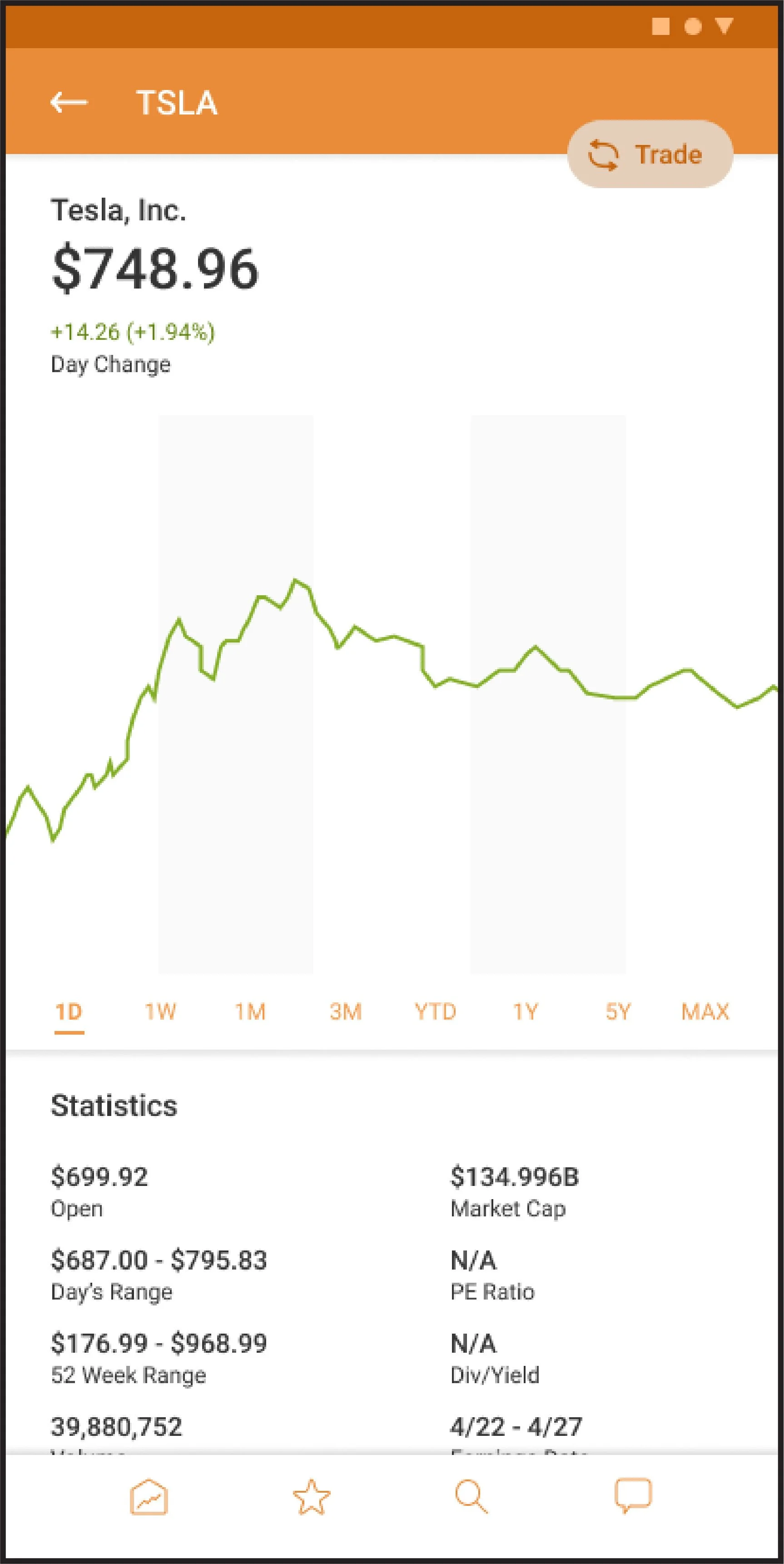Open the watchlist star tab
This screenshot has width=784, height=1564.
point(311,1497)
